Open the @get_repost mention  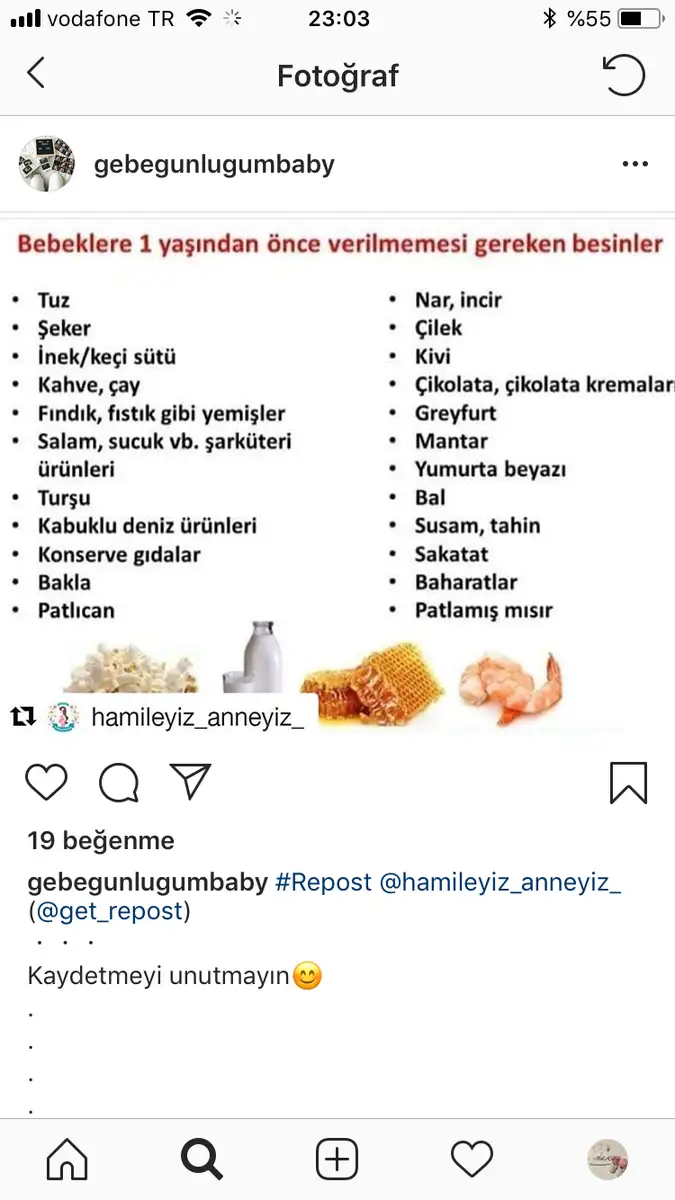(109, 911)
